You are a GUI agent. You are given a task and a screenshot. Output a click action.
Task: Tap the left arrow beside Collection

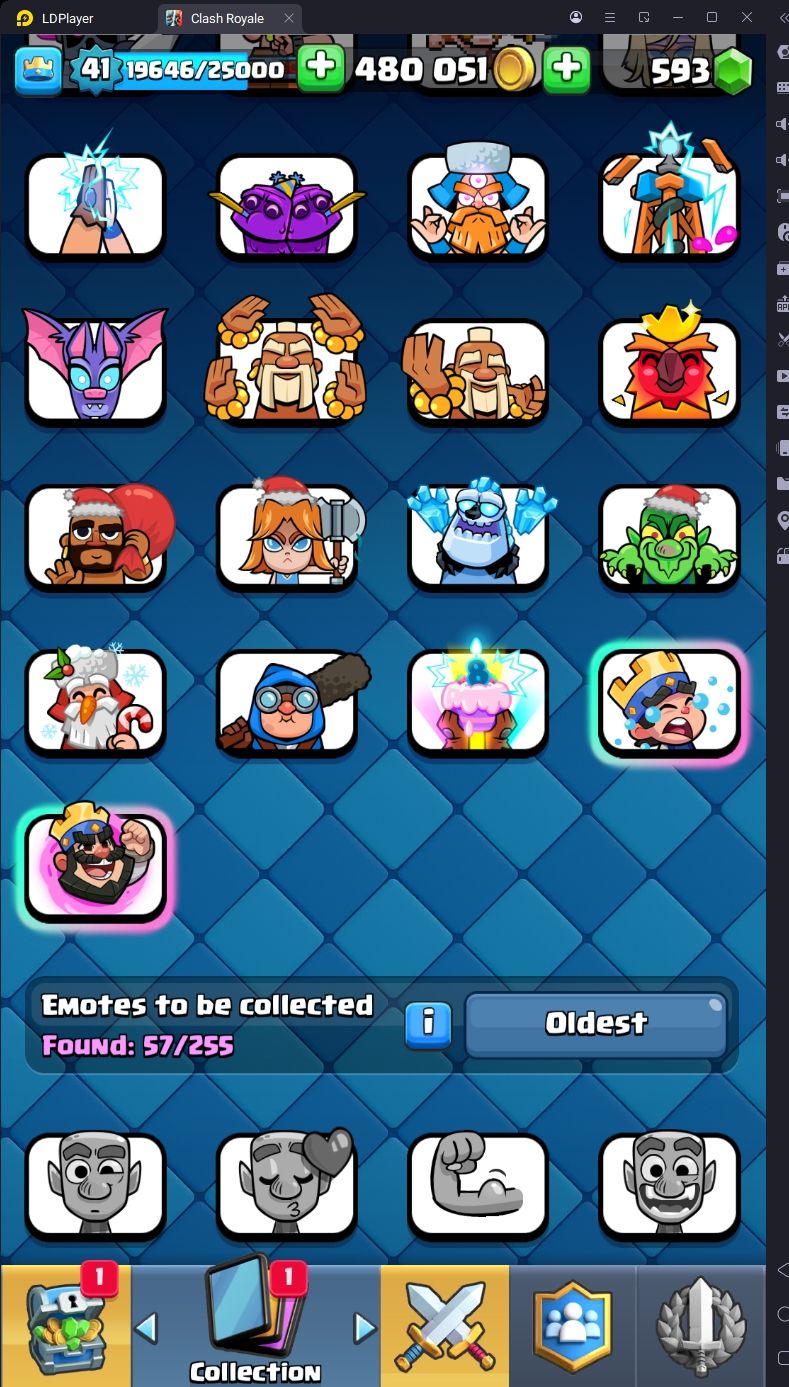pyautogui.click(x=146, y=1327)
